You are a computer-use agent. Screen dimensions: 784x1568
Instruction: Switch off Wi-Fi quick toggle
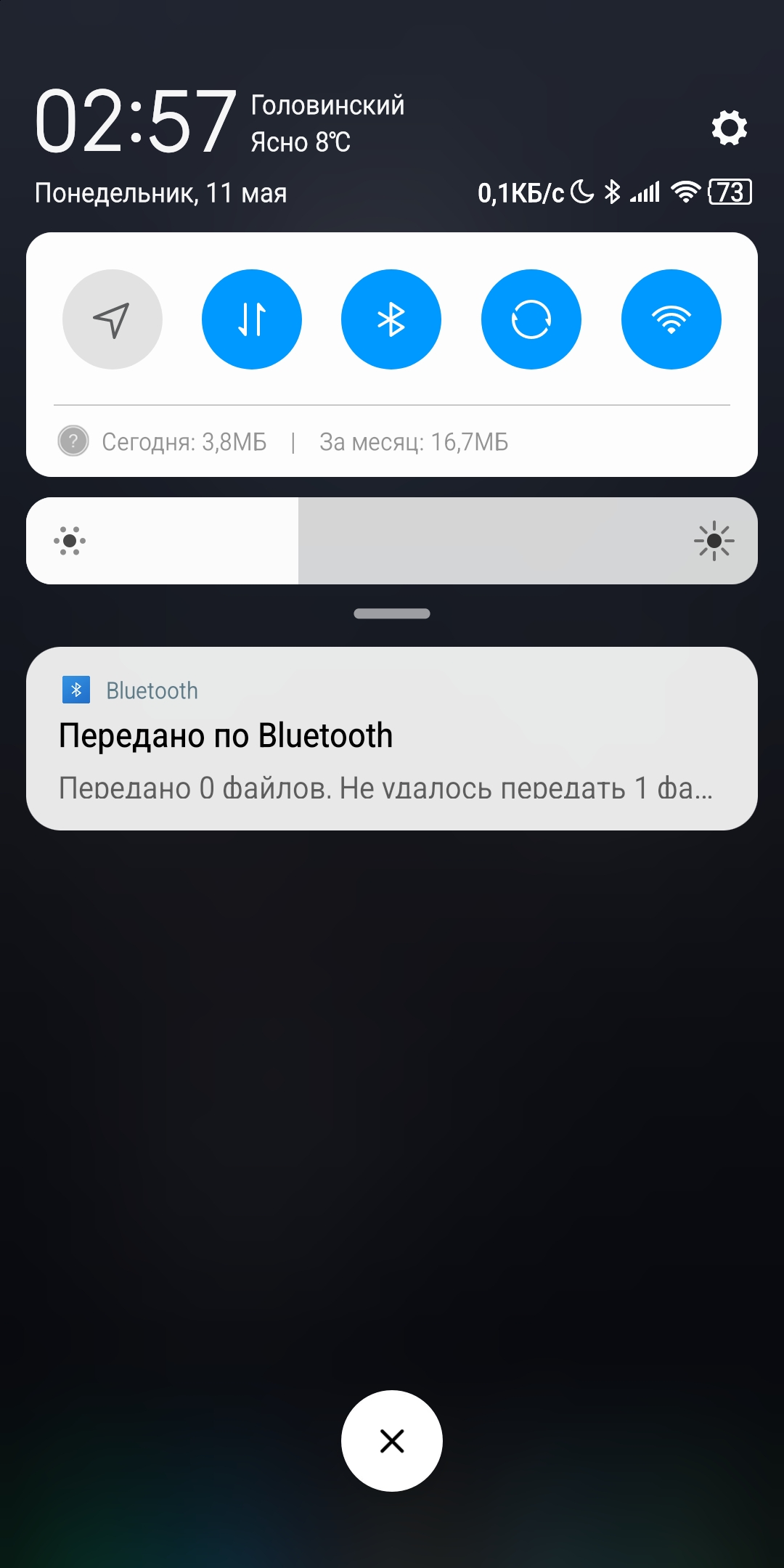[x=671, y=319]
